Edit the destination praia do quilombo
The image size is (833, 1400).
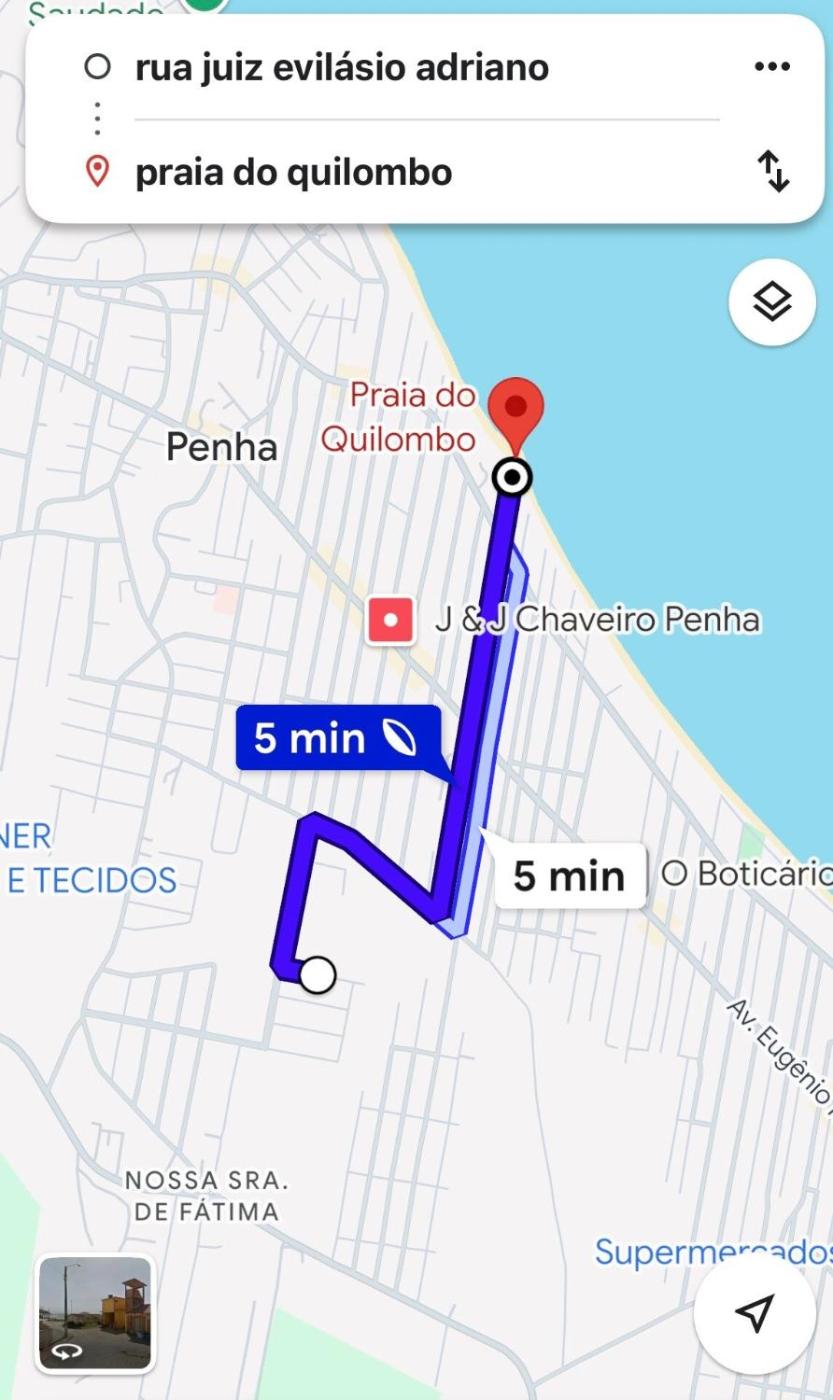(294, 172)
